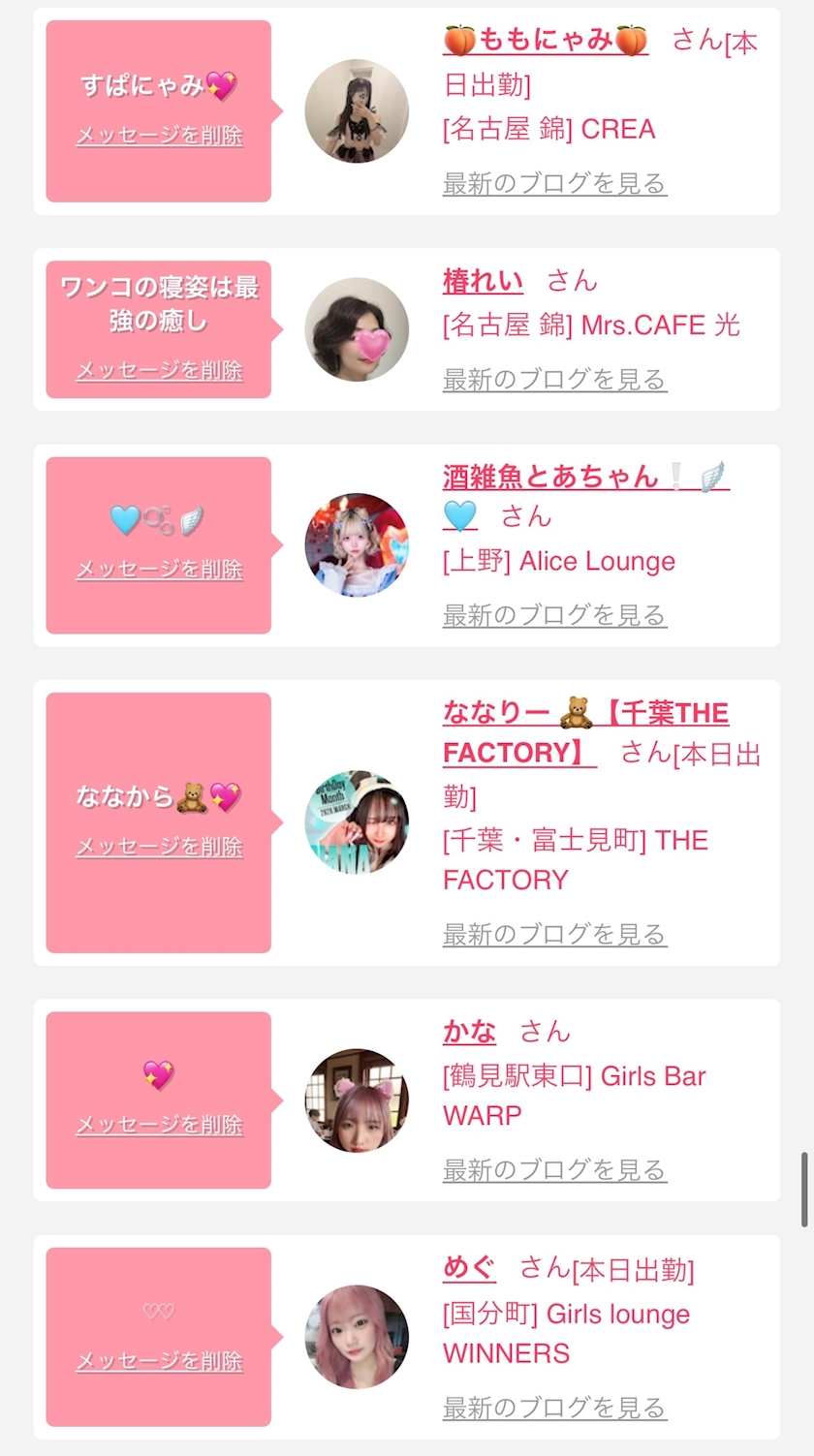The image size is (814, 1456).
Task: Delete the ワンコの寝姿は最強の癒し message
Action: click(159, 370)
